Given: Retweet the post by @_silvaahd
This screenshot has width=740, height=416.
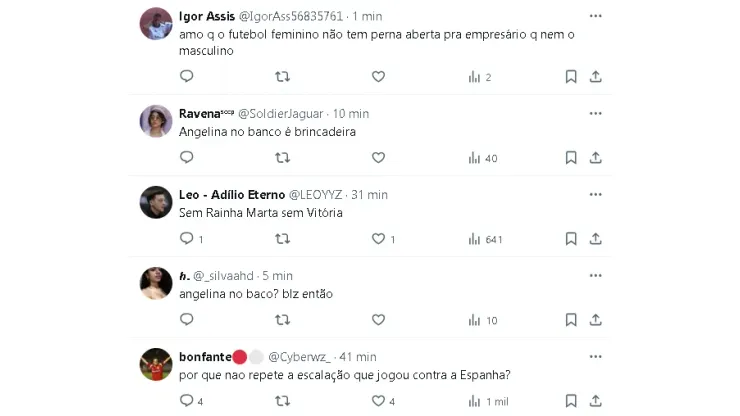Looking at the screenshot, I should (x=282, y=320).
